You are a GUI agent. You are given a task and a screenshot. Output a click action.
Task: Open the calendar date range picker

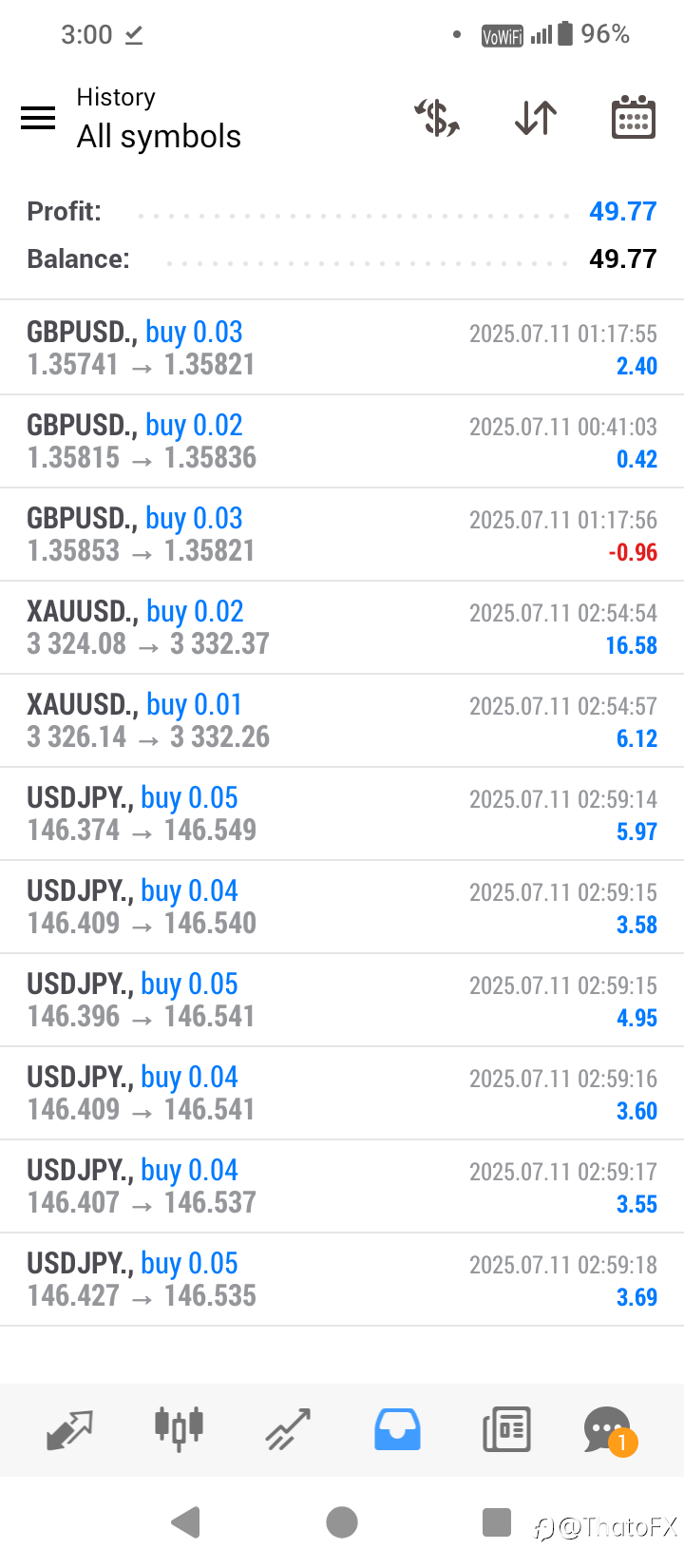633,118
